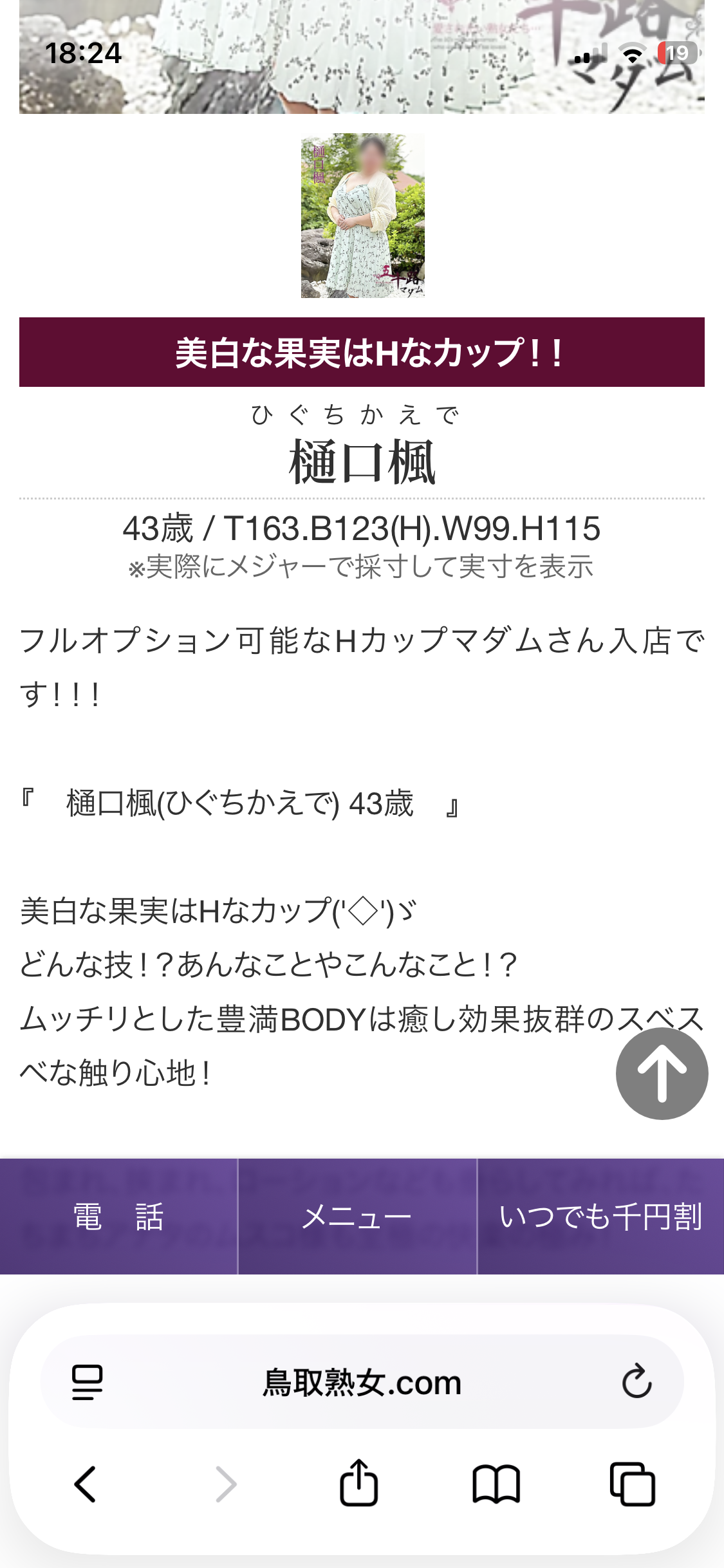The image size is (724, 1568).
Task: Tap the 電話 call button
Action: click(x=118, y=1217)
